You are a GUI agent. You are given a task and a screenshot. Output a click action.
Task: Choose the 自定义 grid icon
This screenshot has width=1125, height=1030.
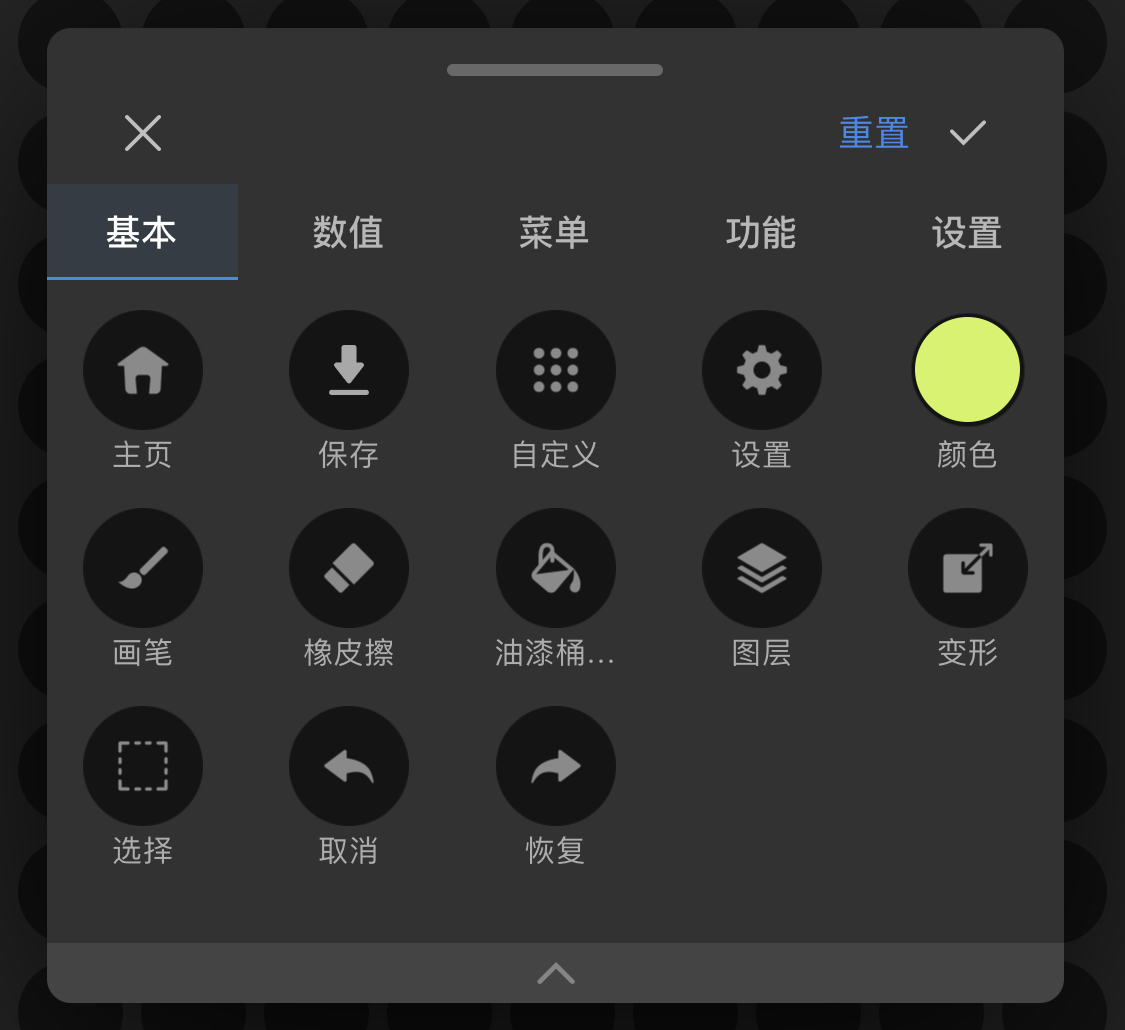(556, 370)
